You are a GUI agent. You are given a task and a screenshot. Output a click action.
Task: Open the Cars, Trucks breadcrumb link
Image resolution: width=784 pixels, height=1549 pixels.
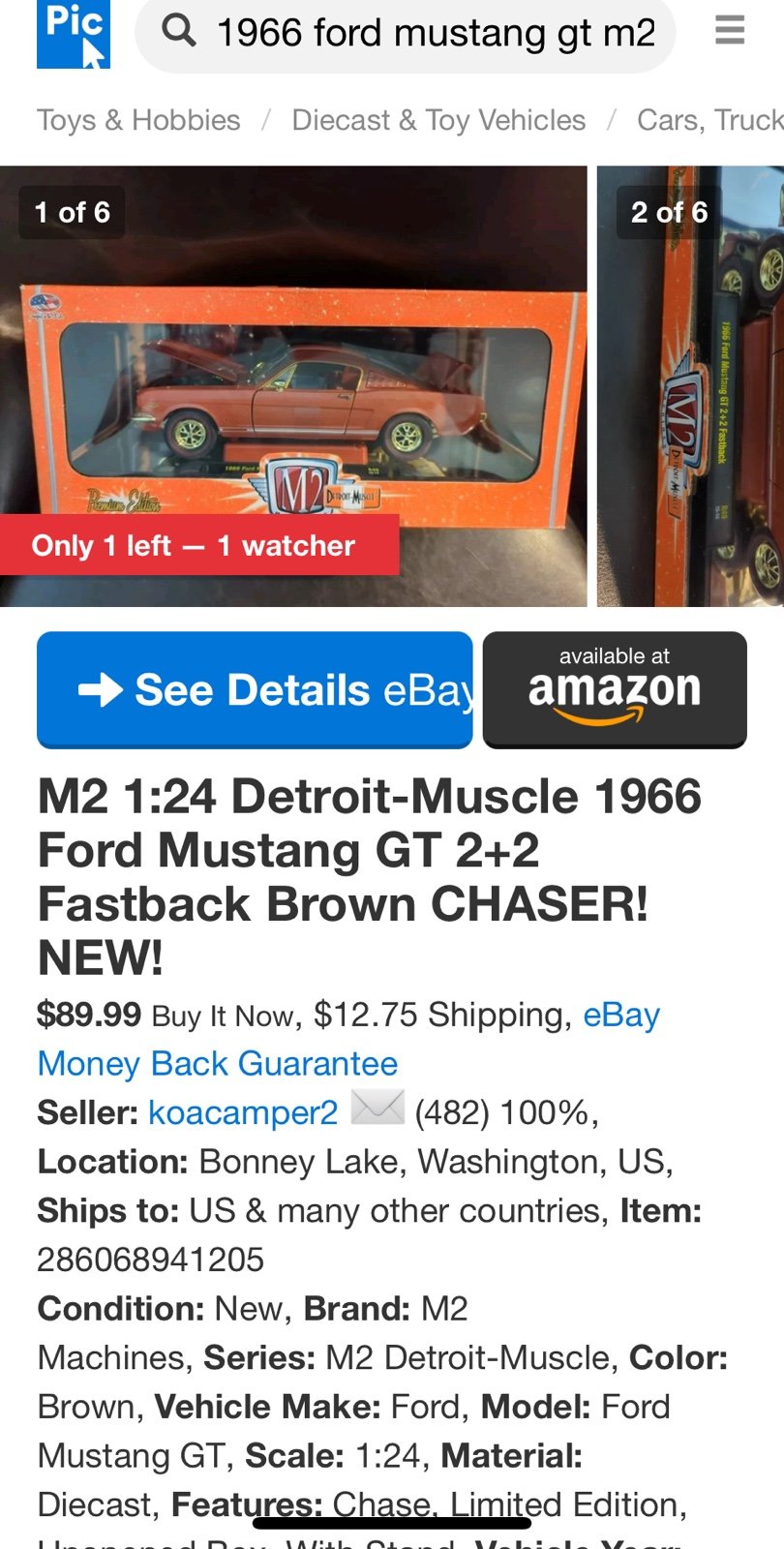pyautogui.click(x=709, y=120)
